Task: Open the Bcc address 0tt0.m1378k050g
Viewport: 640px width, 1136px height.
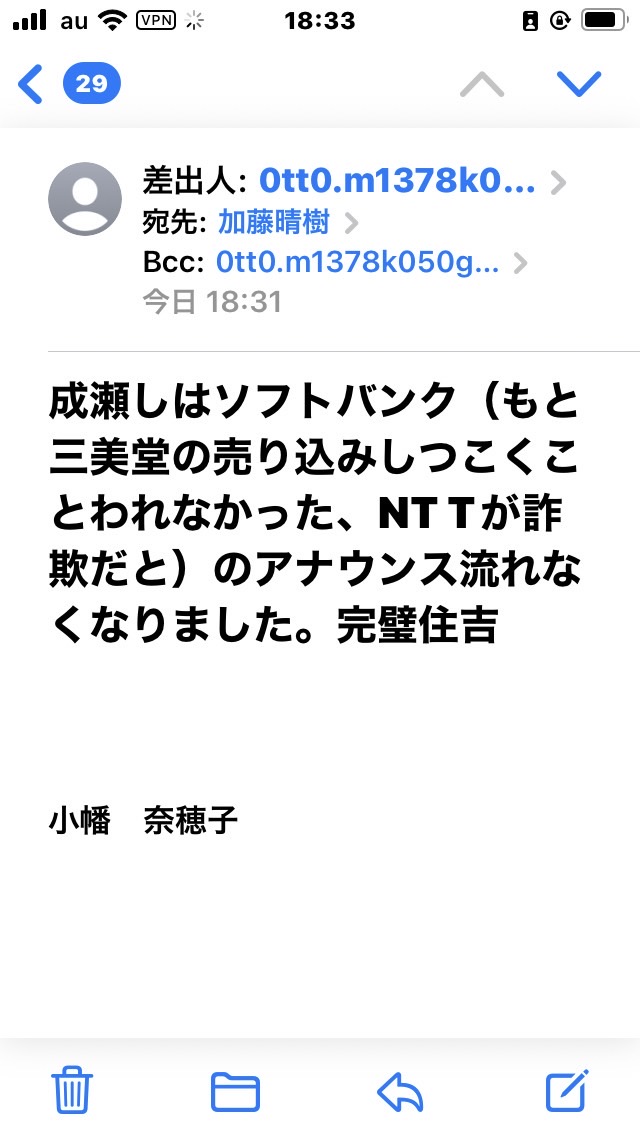Action: click(x=357, y=263)
